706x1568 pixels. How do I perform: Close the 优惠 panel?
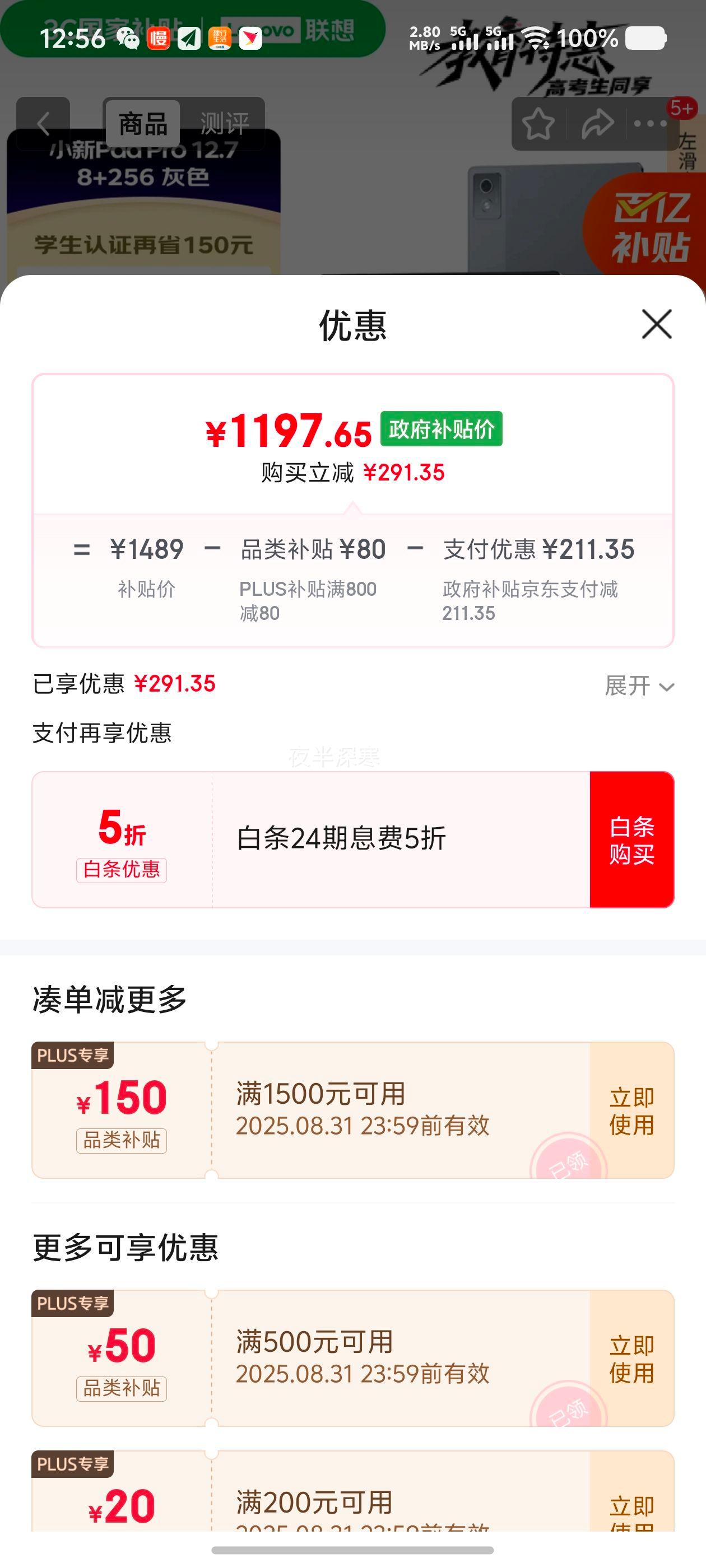656,324
